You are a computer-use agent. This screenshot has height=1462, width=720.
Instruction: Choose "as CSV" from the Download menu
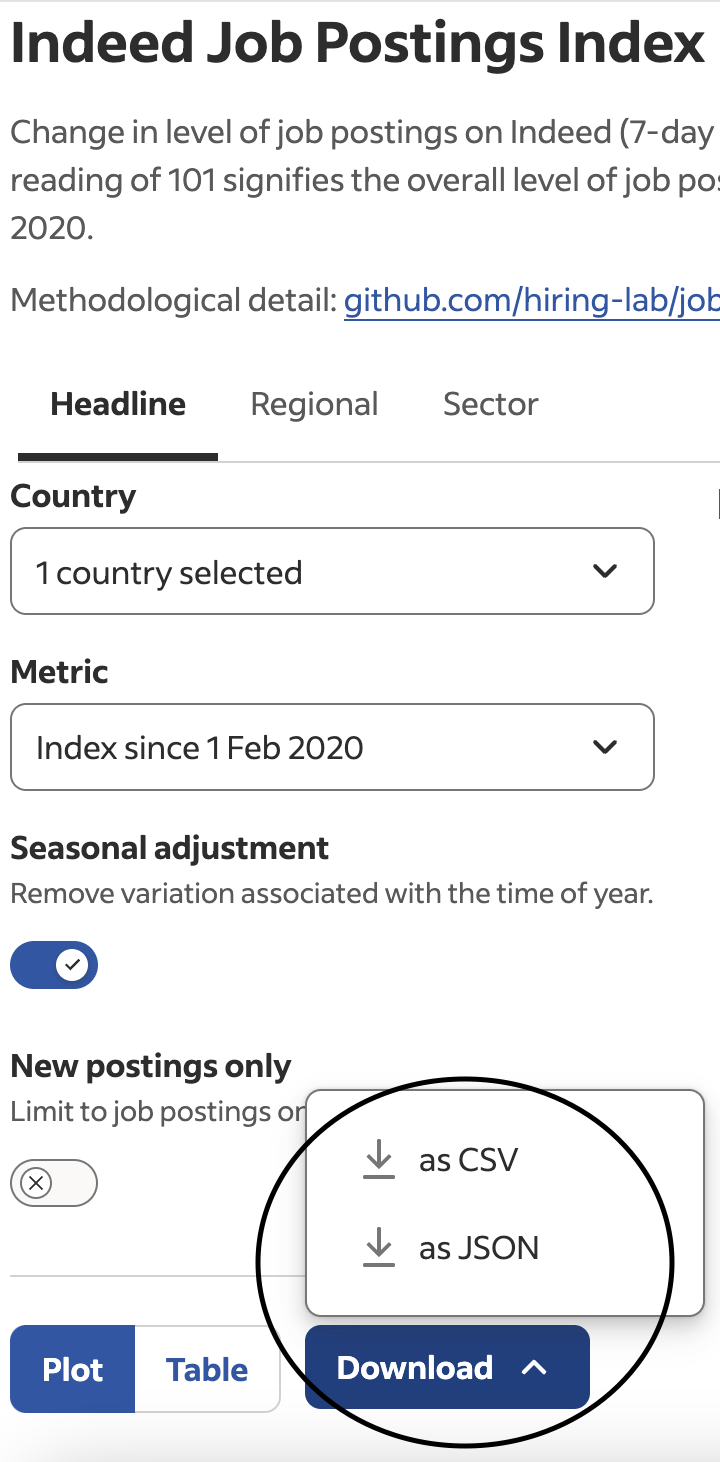(x=467, y=1158)
